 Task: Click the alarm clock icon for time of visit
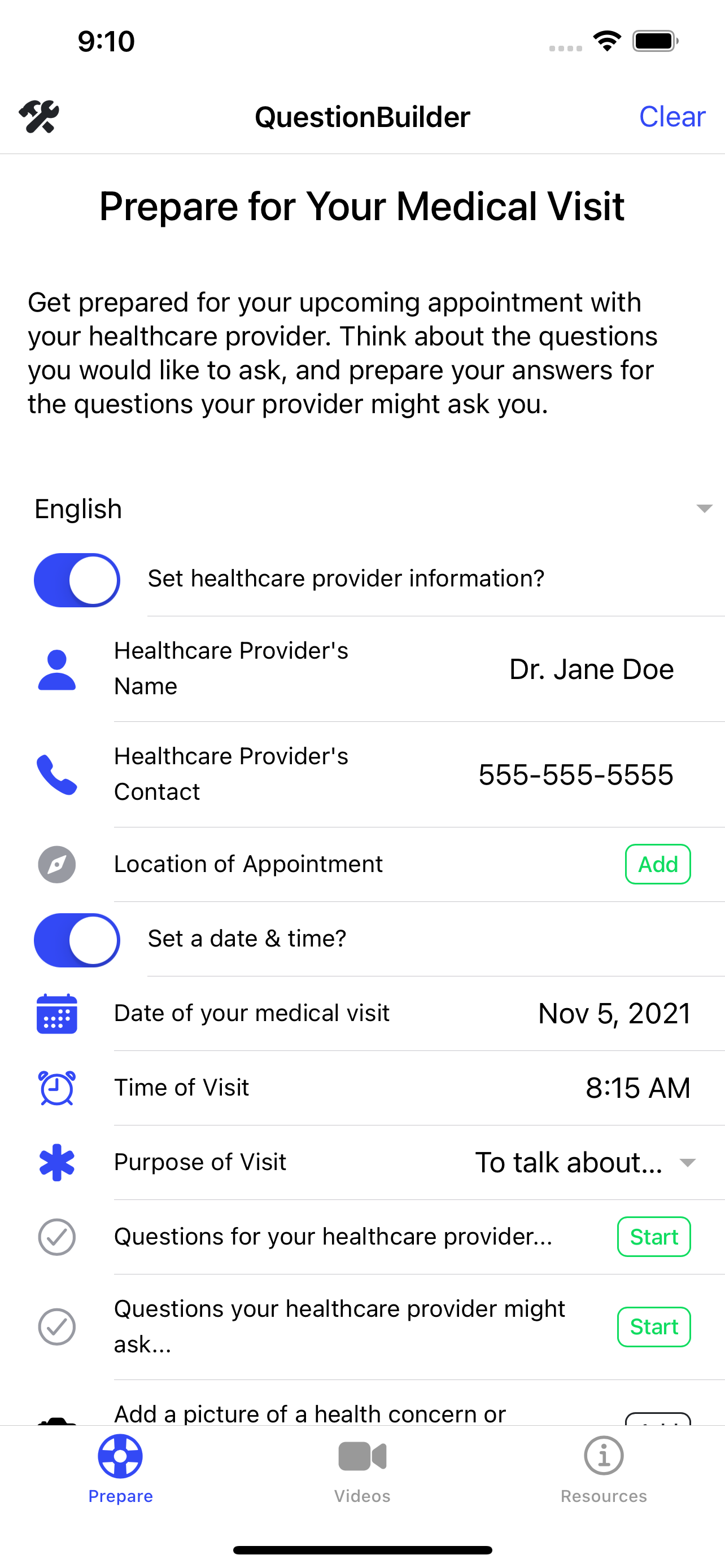click(x=56, y=1088)
